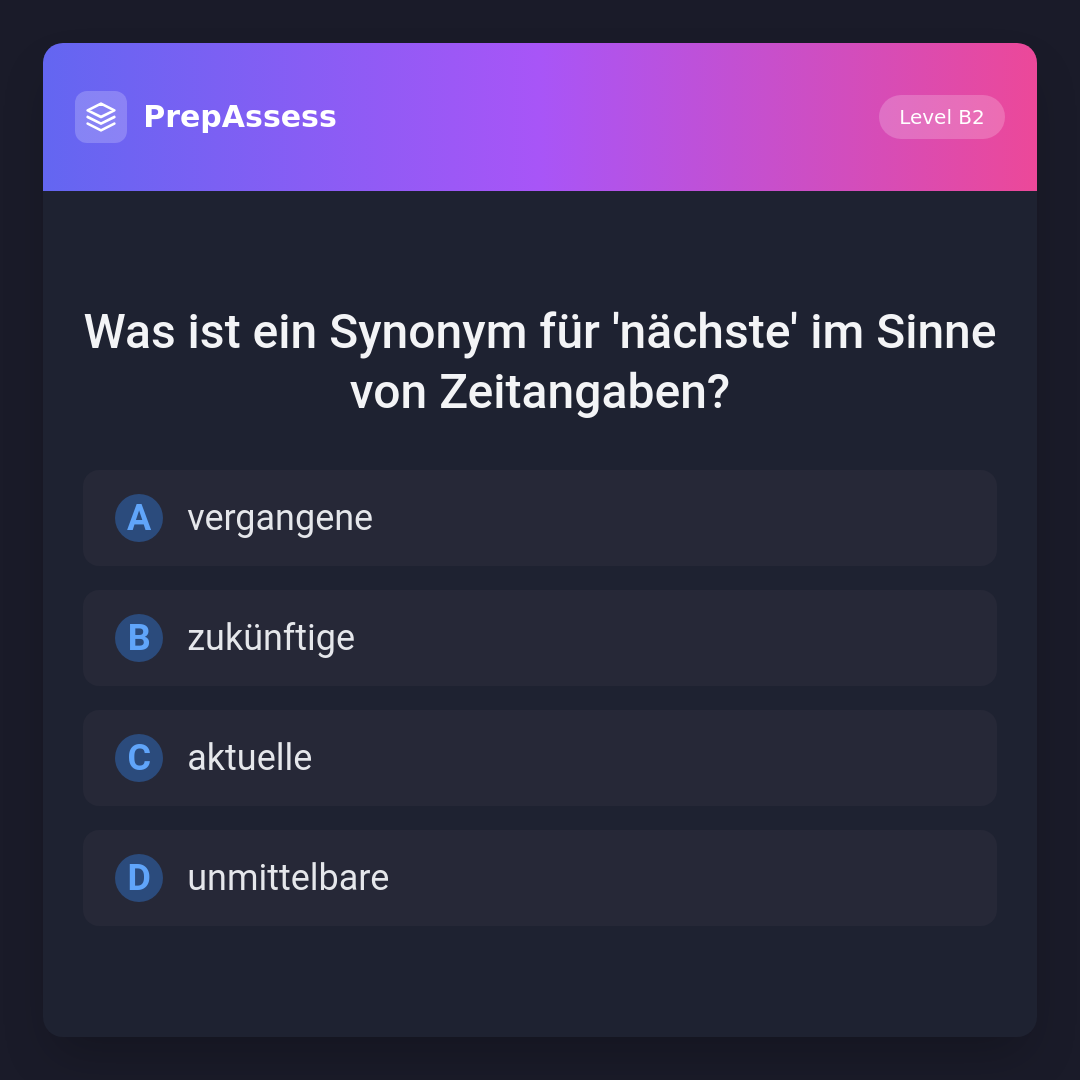Mark answer D 'unmittelbare'
Viewport: 1080px width, 1080px height.
(539, 878)
